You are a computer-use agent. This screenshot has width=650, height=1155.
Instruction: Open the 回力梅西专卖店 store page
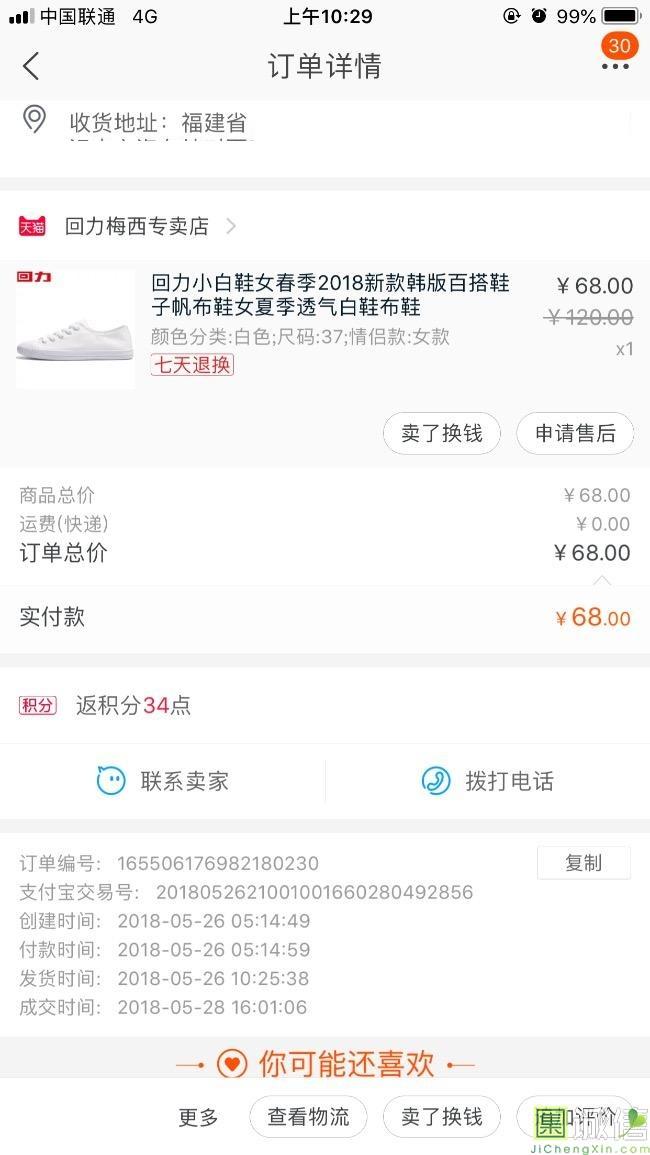pyautogui.click(x=137, y=226)
